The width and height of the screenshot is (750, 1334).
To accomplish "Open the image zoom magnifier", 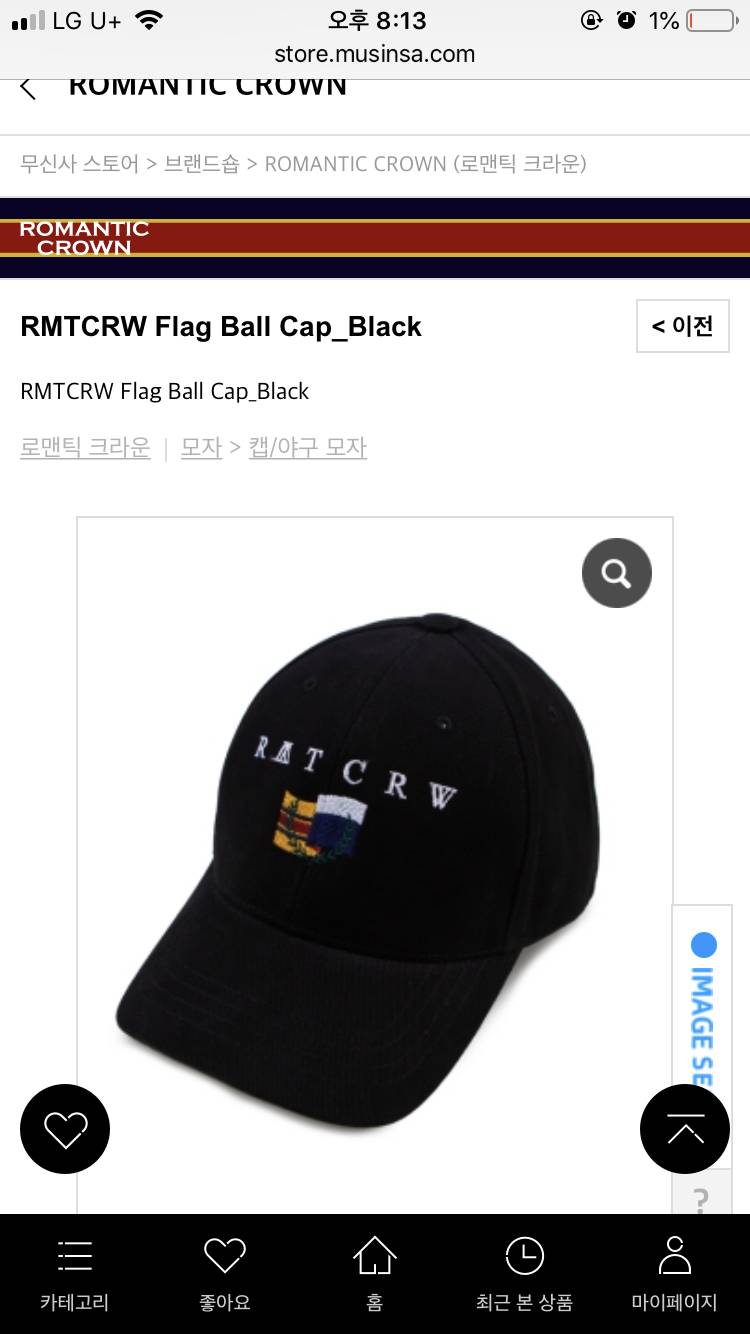I will pyautogui.click(x=616, y=572).
